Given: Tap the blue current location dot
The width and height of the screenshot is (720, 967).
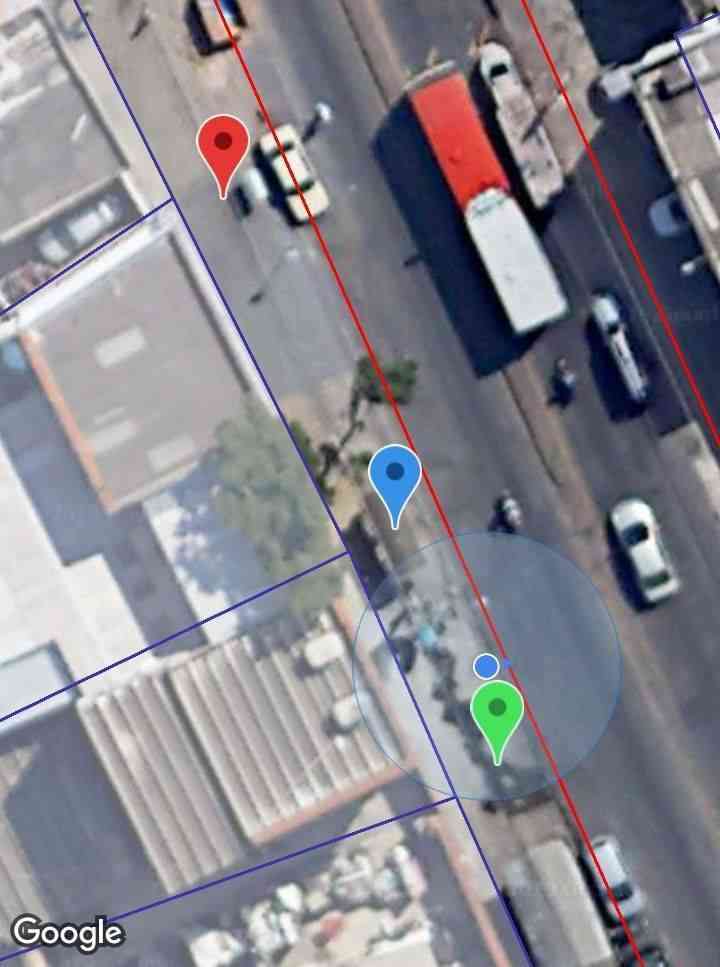Looking at the screenshot, I should (486, 666).
